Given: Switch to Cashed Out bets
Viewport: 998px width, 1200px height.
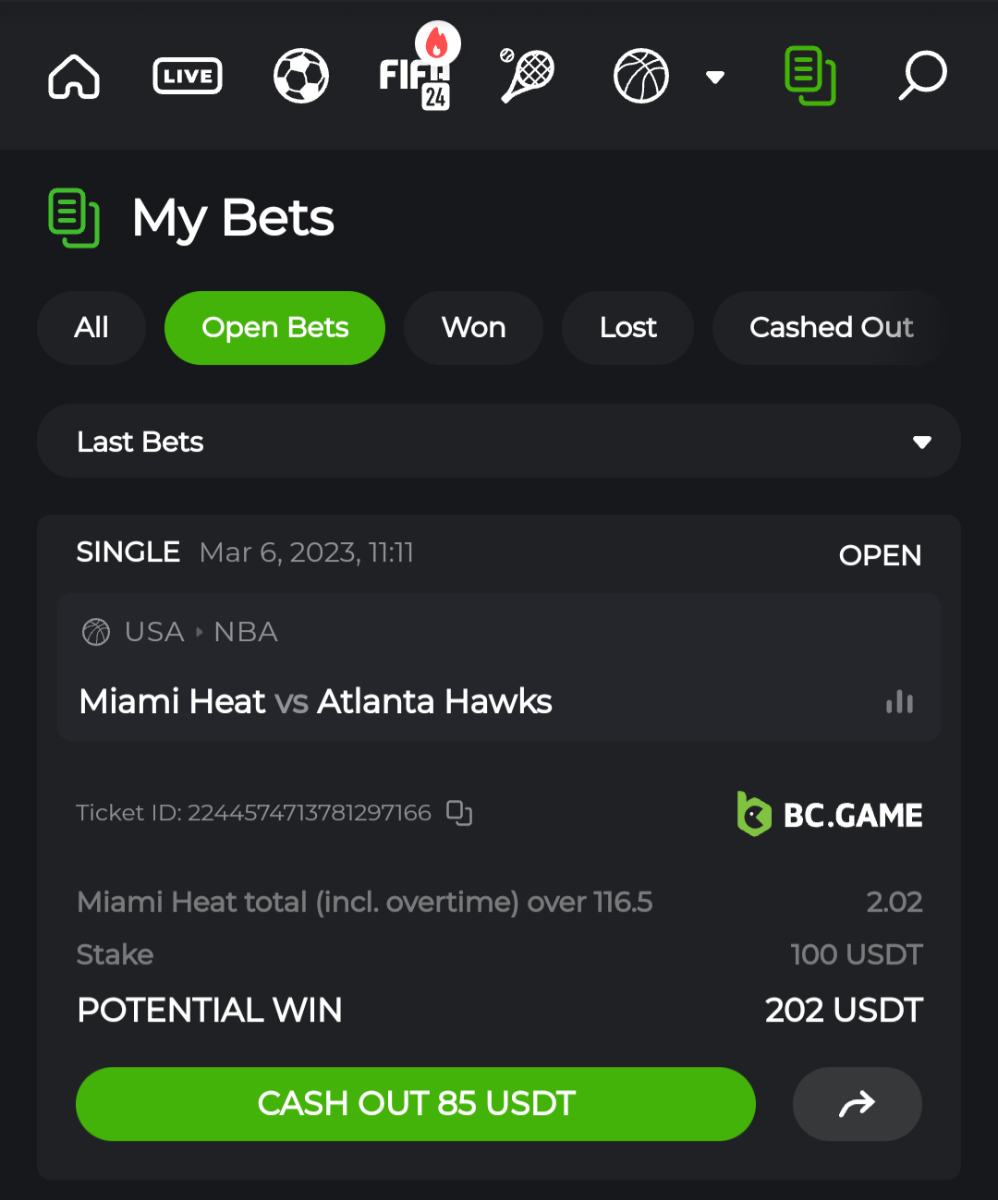Looking at the screenshot, I should [x=830, y=328].
